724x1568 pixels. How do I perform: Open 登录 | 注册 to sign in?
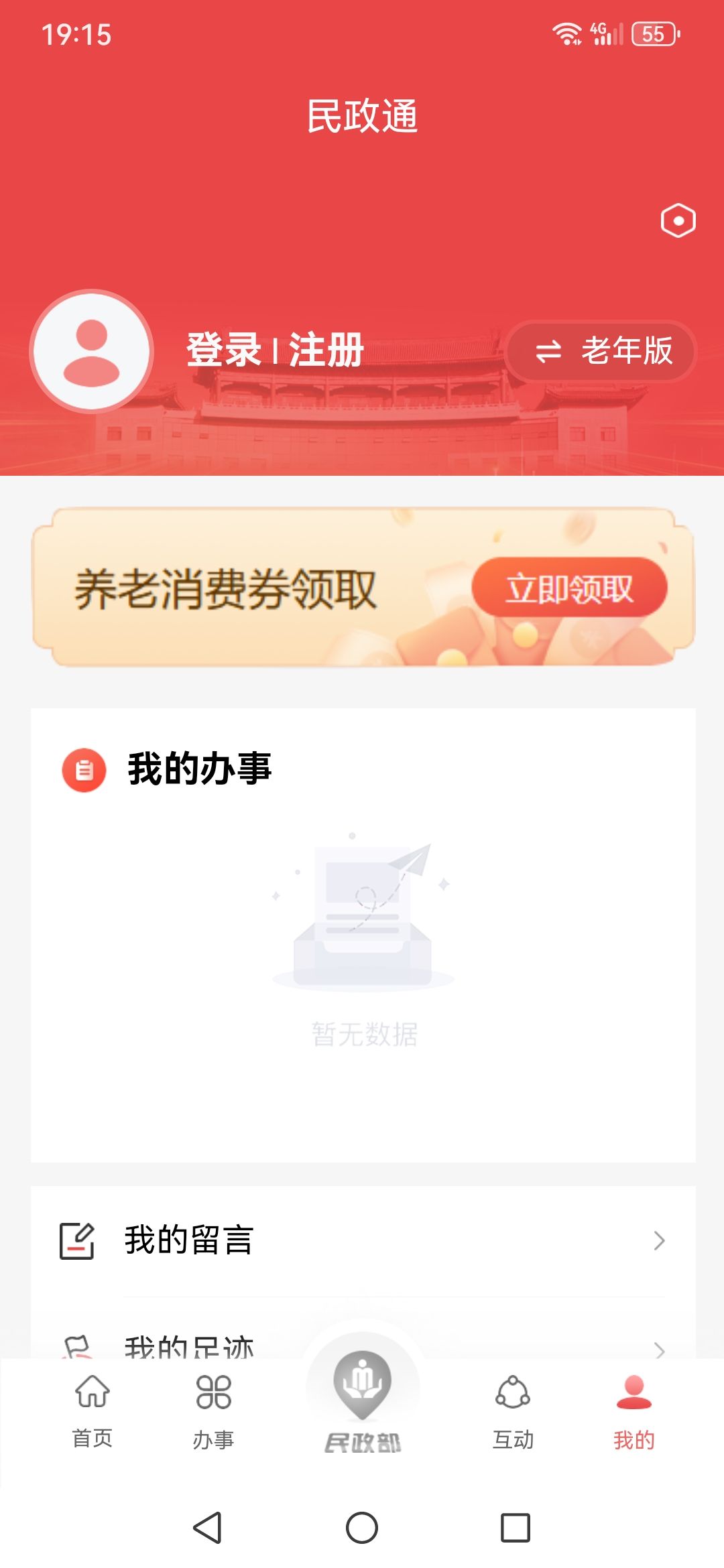click(x=275, y=350)
